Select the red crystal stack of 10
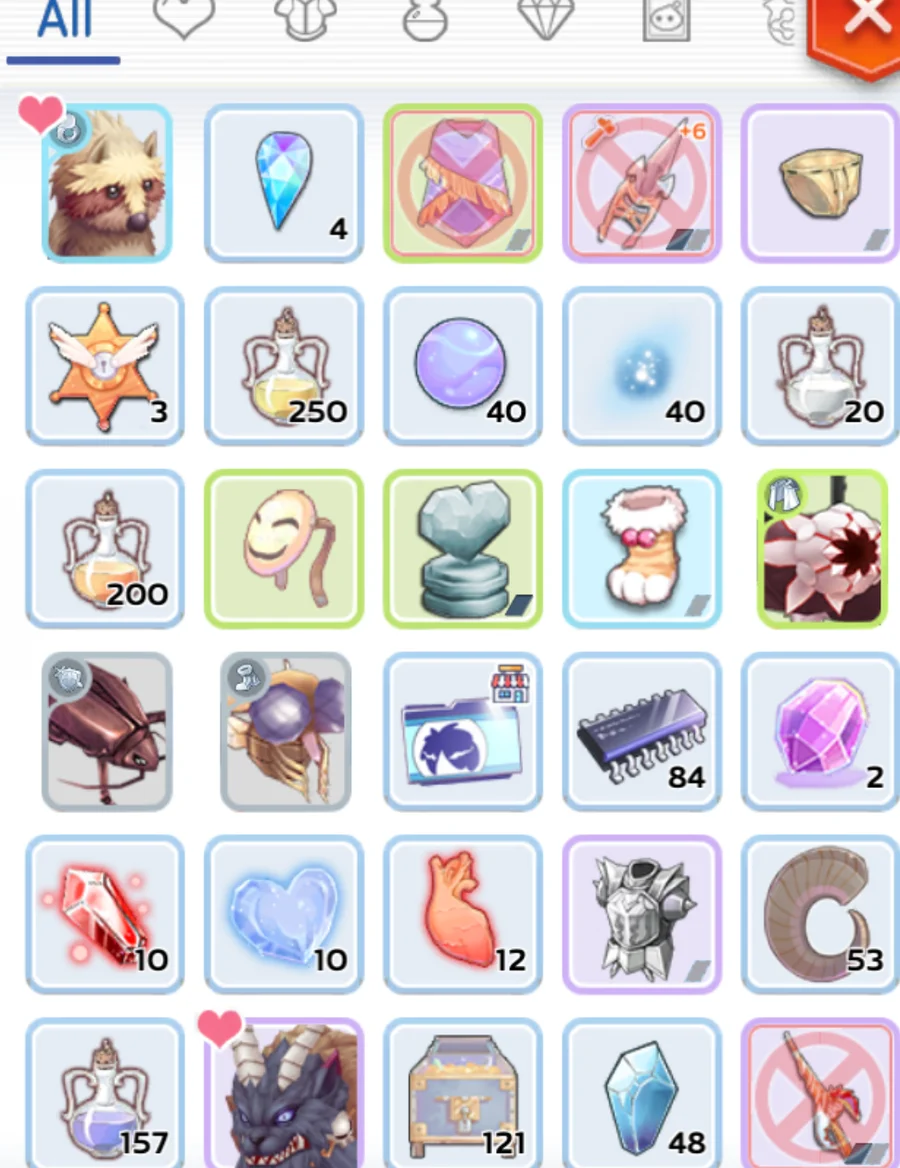This screenshot has width=900, height=1168. tap(105, 915)
